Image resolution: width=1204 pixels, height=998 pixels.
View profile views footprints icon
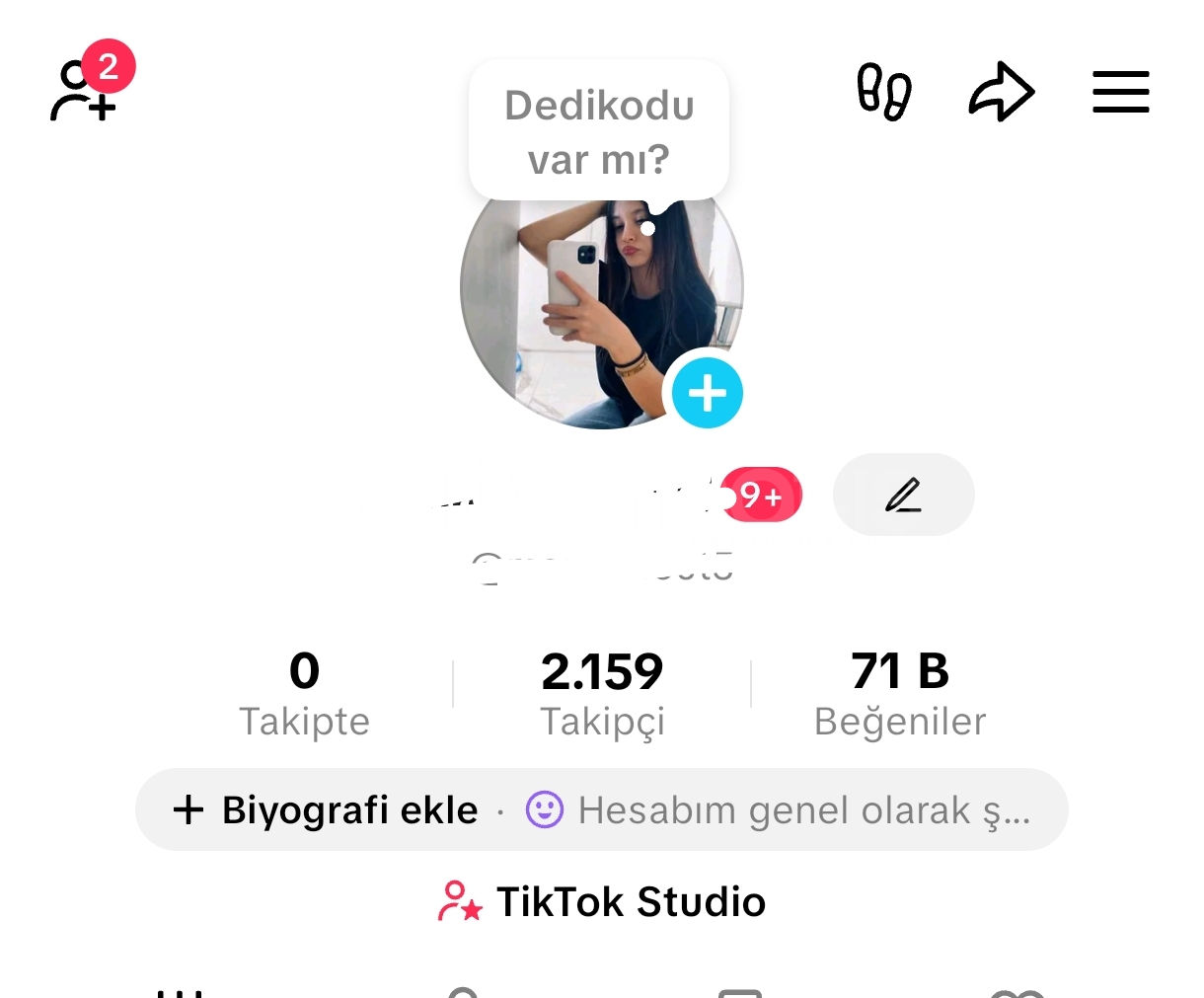tap(883, 92)
